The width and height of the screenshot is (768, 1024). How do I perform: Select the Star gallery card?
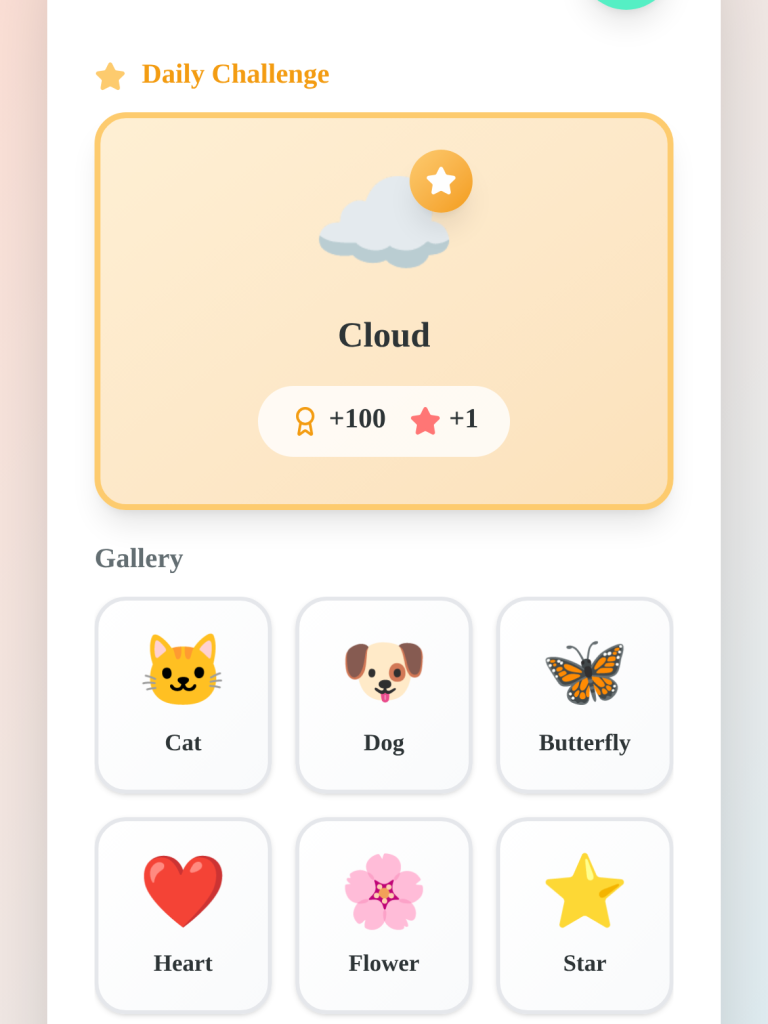tap(585, 913)
